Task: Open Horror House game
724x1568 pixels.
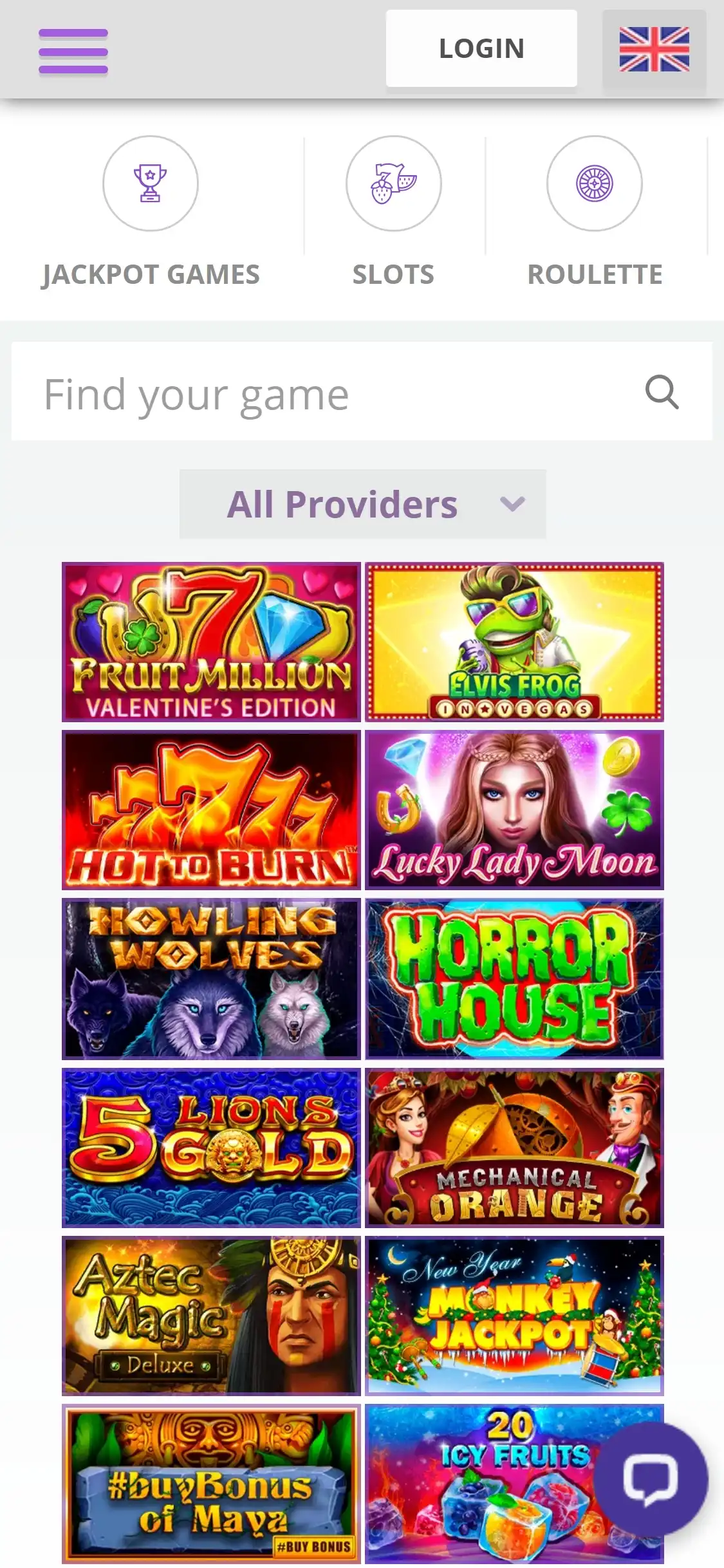Action: (x=514, y=978)
